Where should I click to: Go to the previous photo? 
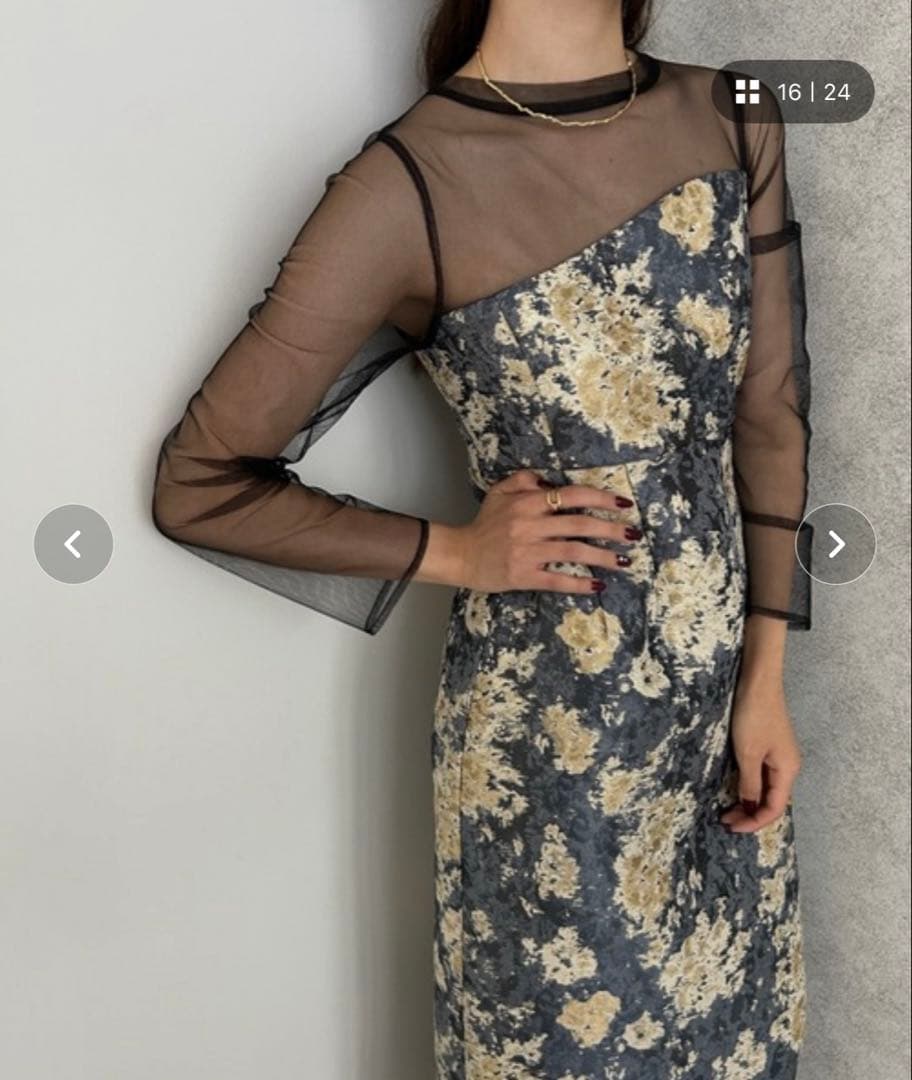click(x=73, y=544)
